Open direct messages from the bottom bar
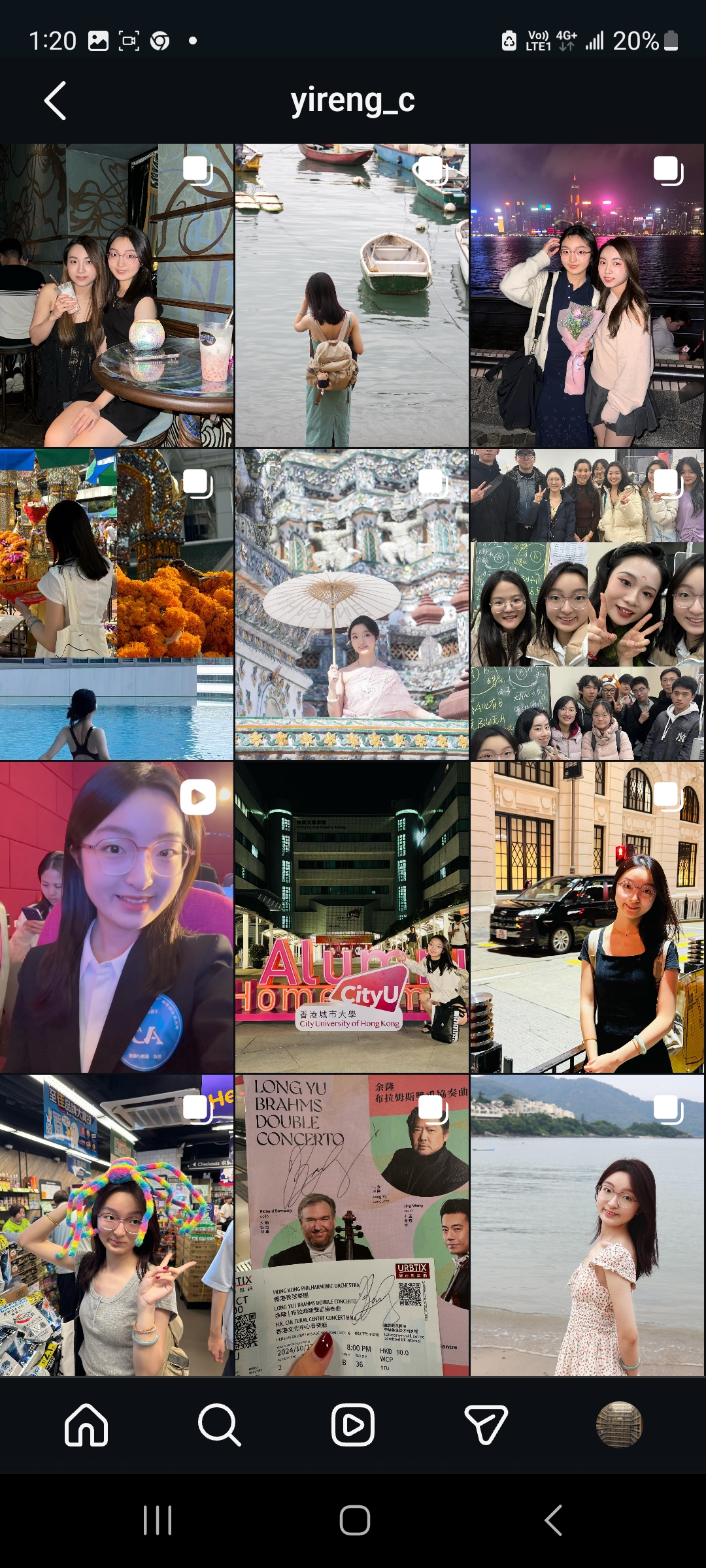Image resolution: width=706 pixels, height=1568 pixels. click(x=486, y=1425)
